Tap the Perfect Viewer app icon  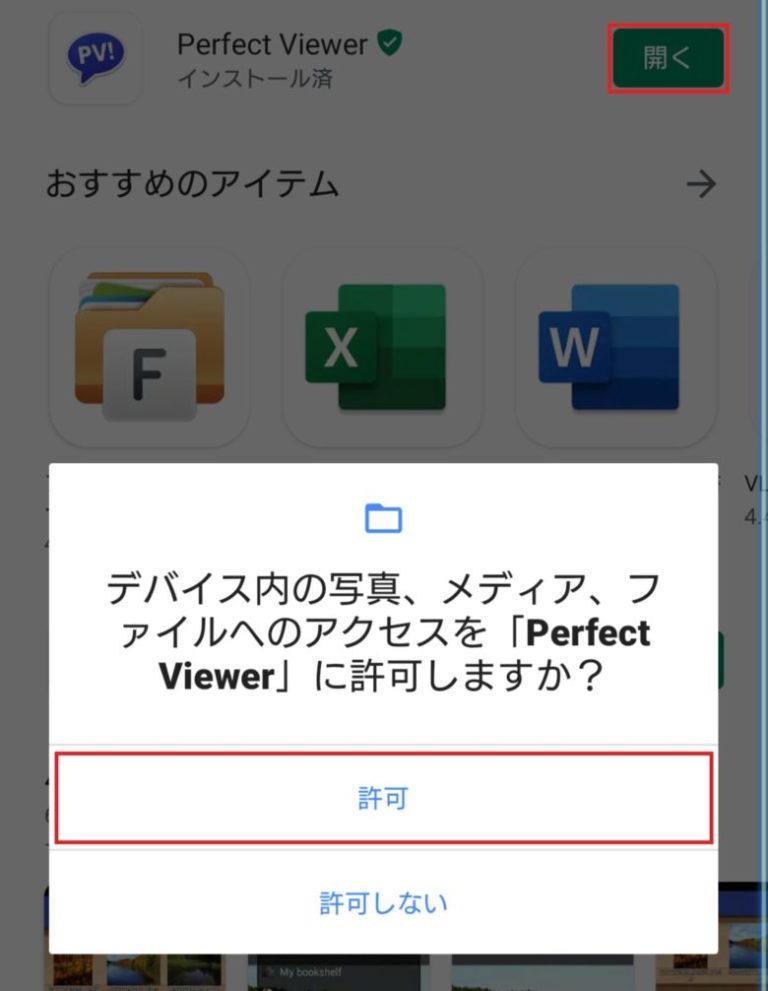(x=95, y=58)
